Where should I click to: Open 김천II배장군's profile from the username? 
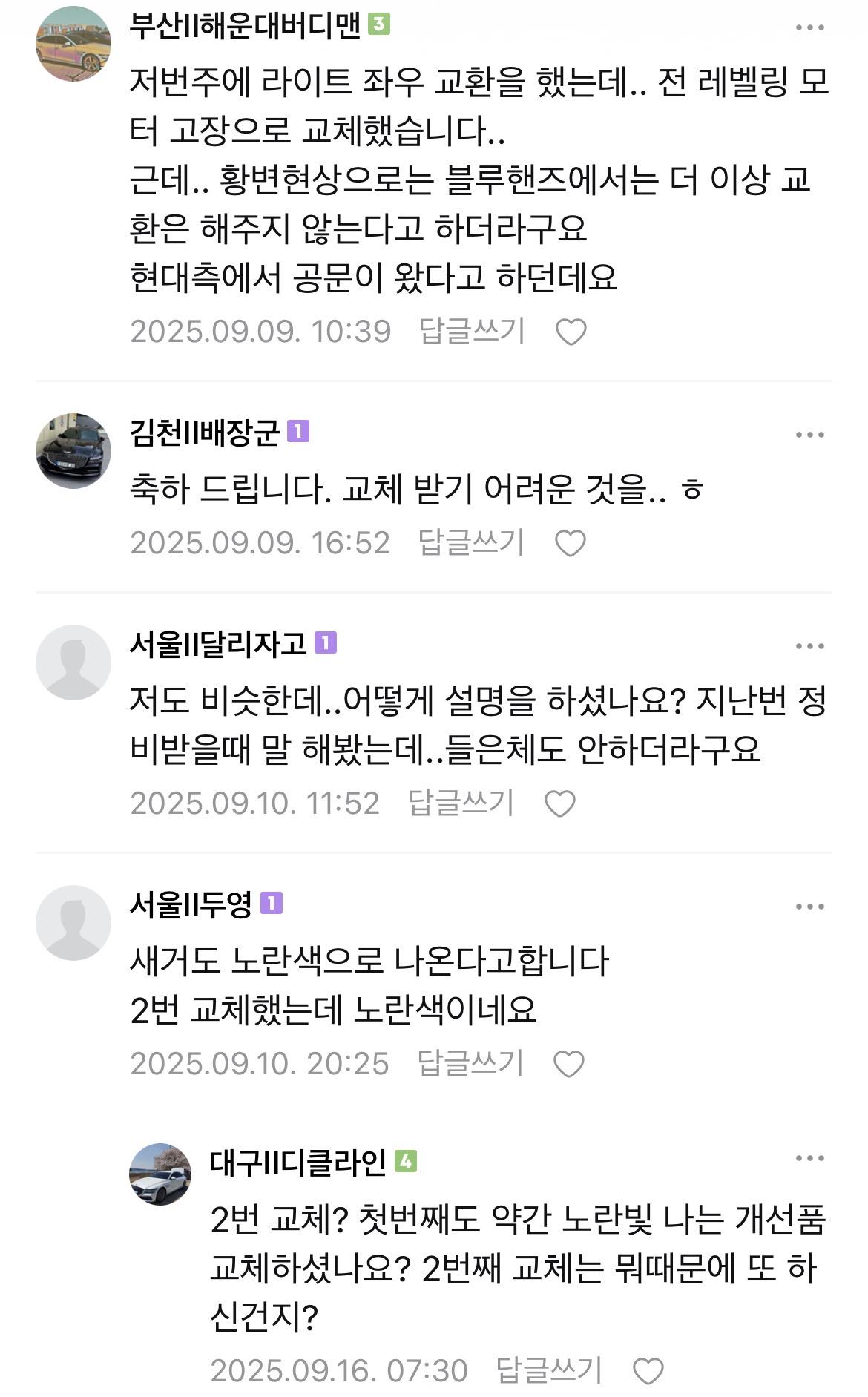coord(204,433)
